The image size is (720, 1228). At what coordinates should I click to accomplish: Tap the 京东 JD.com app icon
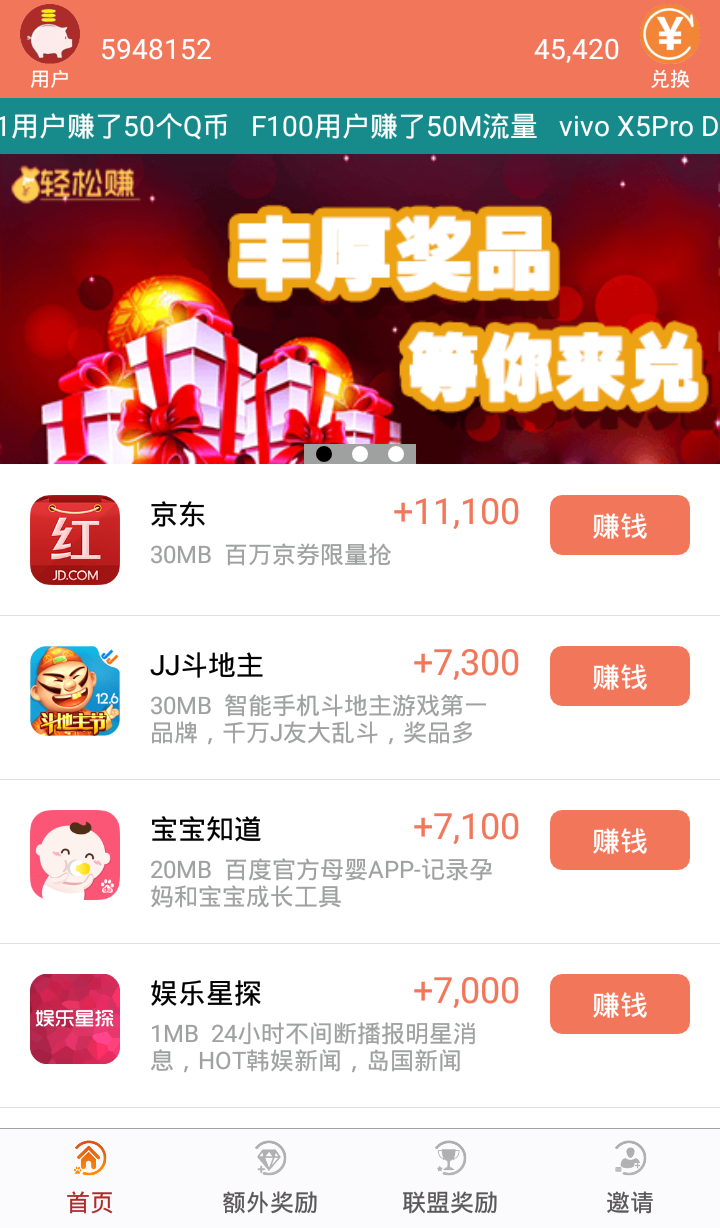pos(74,539)
